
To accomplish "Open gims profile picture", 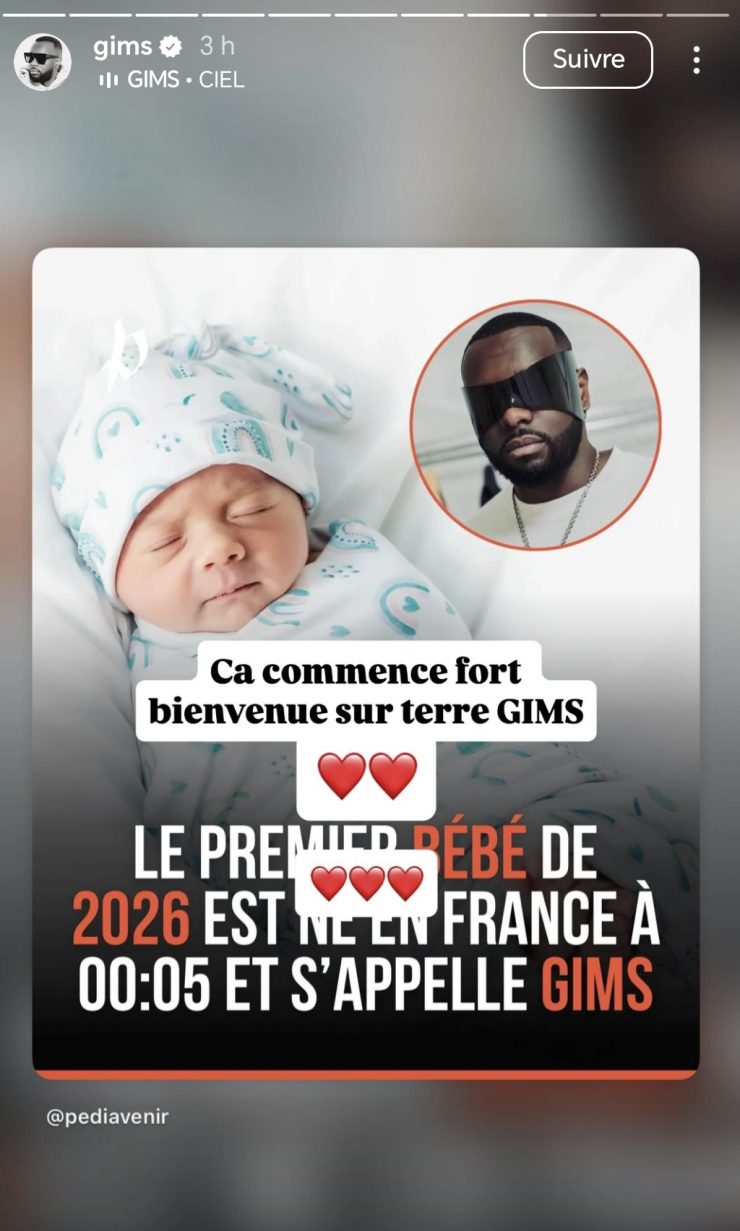I will click(42, 62).
